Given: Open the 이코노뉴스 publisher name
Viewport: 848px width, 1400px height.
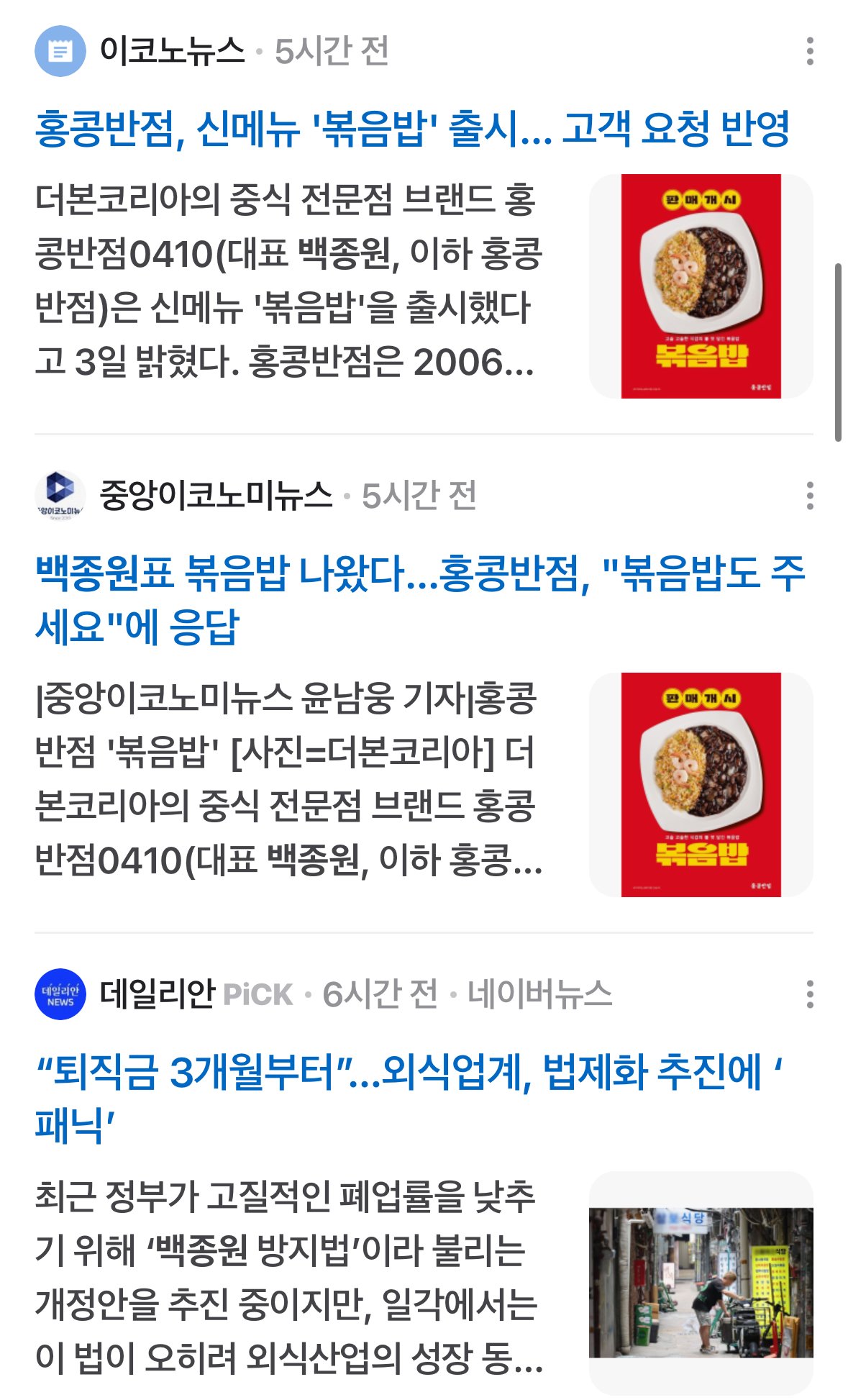Looking at the screenshot, I should (x=172, y=51).
